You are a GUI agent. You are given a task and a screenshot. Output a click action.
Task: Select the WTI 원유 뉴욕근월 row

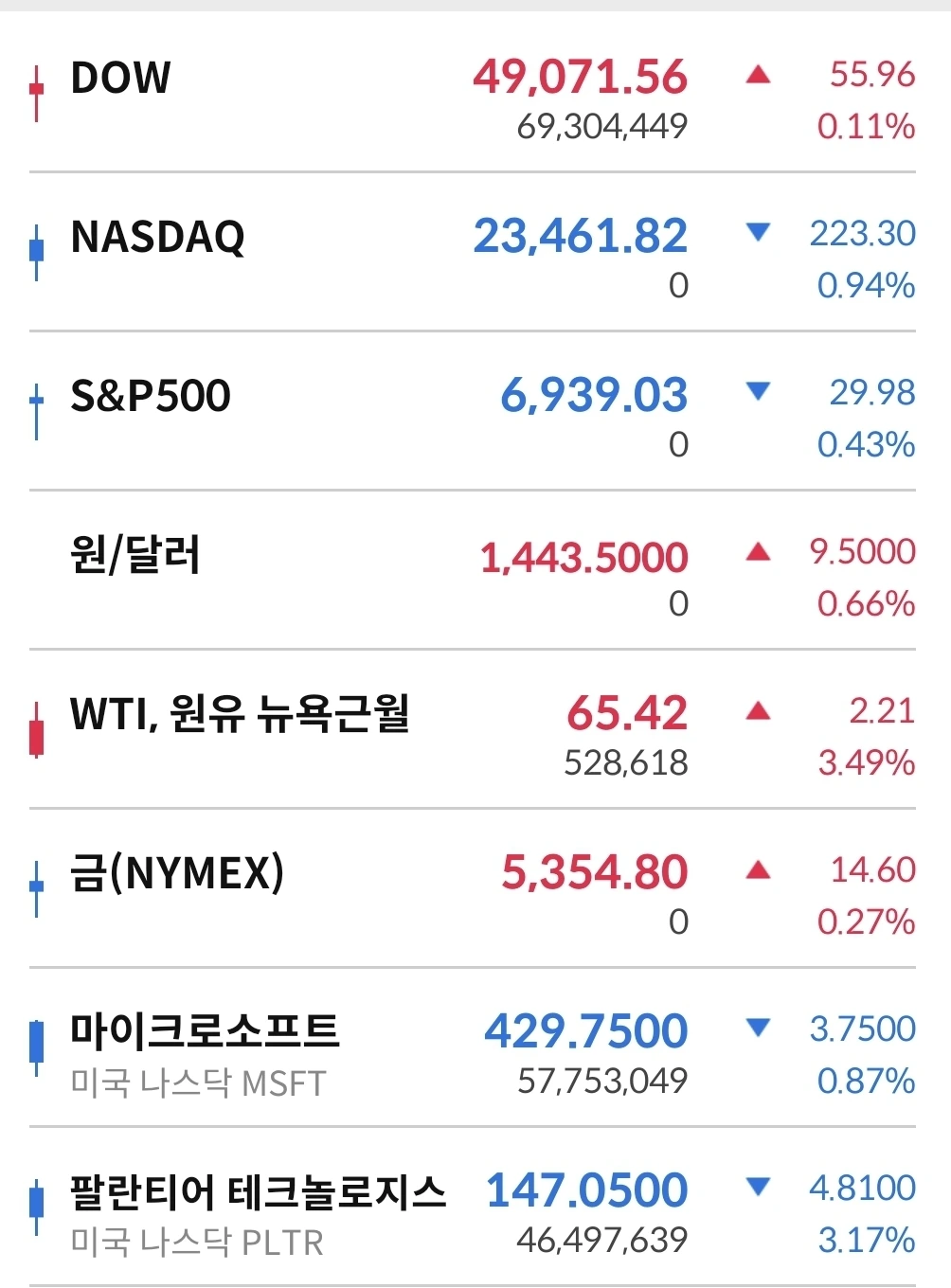click(474, 729)
